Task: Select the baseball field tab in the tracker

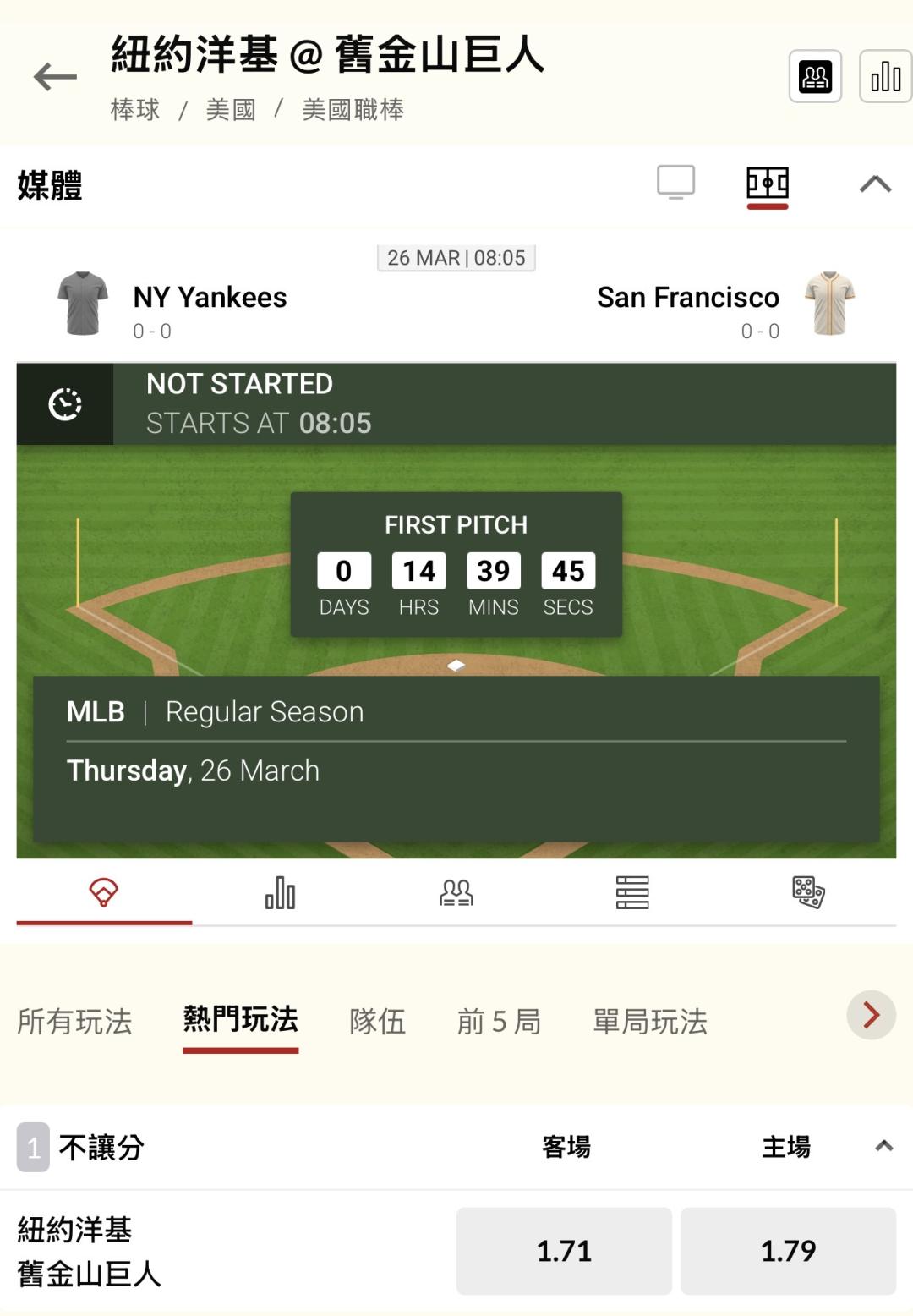Action: (104, 892)
